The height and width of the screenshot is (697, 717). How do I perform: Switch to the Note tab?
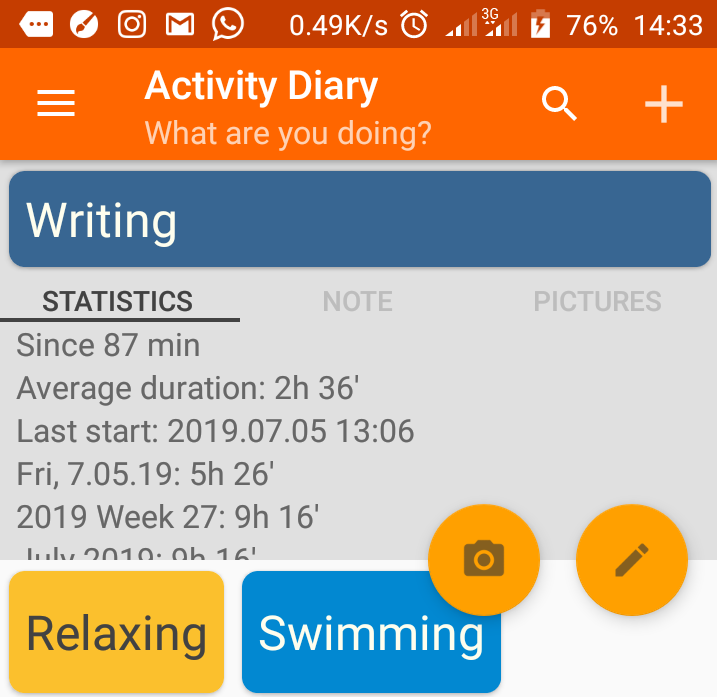click(x=357, y=301)
